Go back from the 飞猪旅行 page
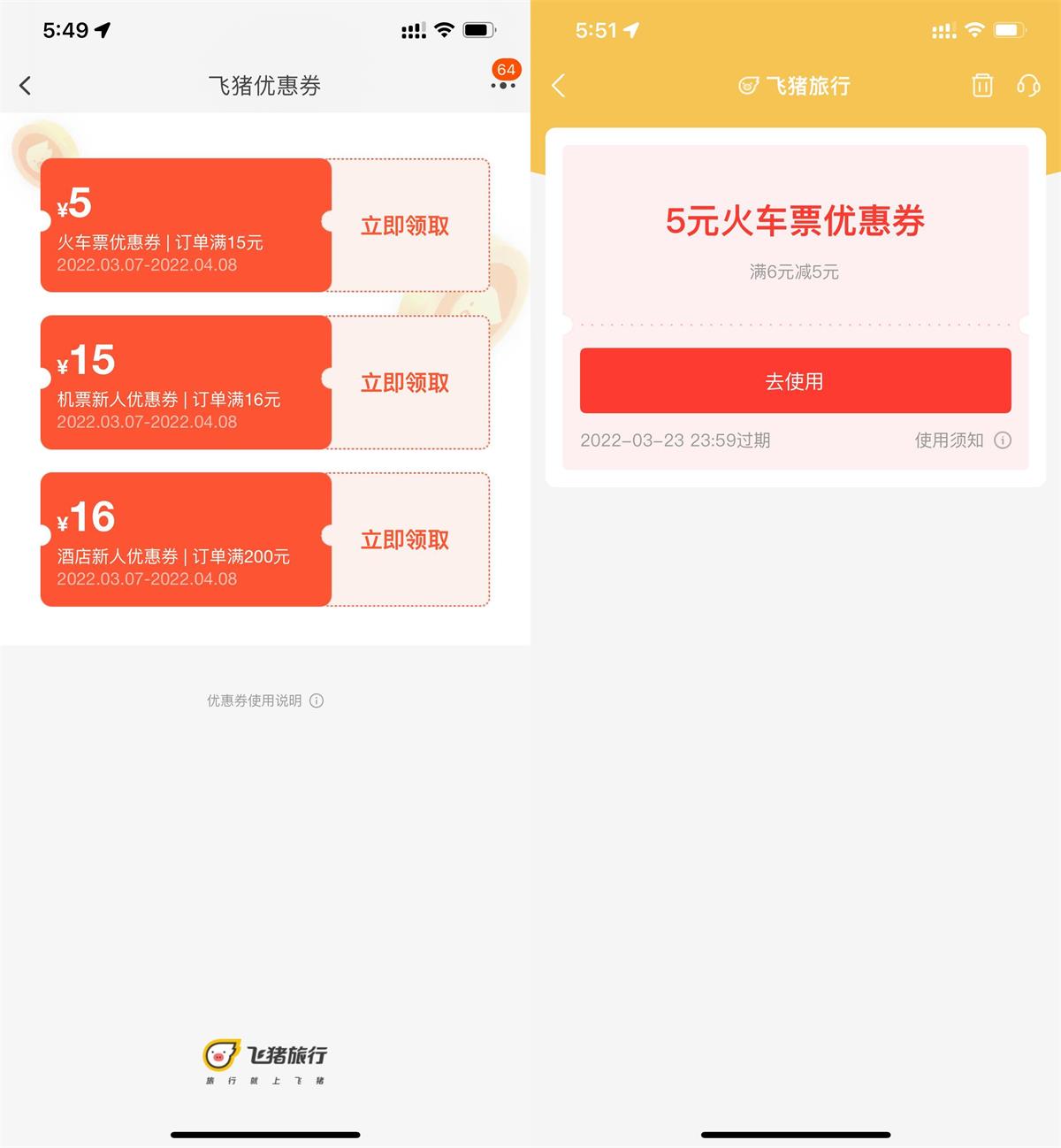The height and width of the screenshot is (1148, 1061). tap(558, 86)
